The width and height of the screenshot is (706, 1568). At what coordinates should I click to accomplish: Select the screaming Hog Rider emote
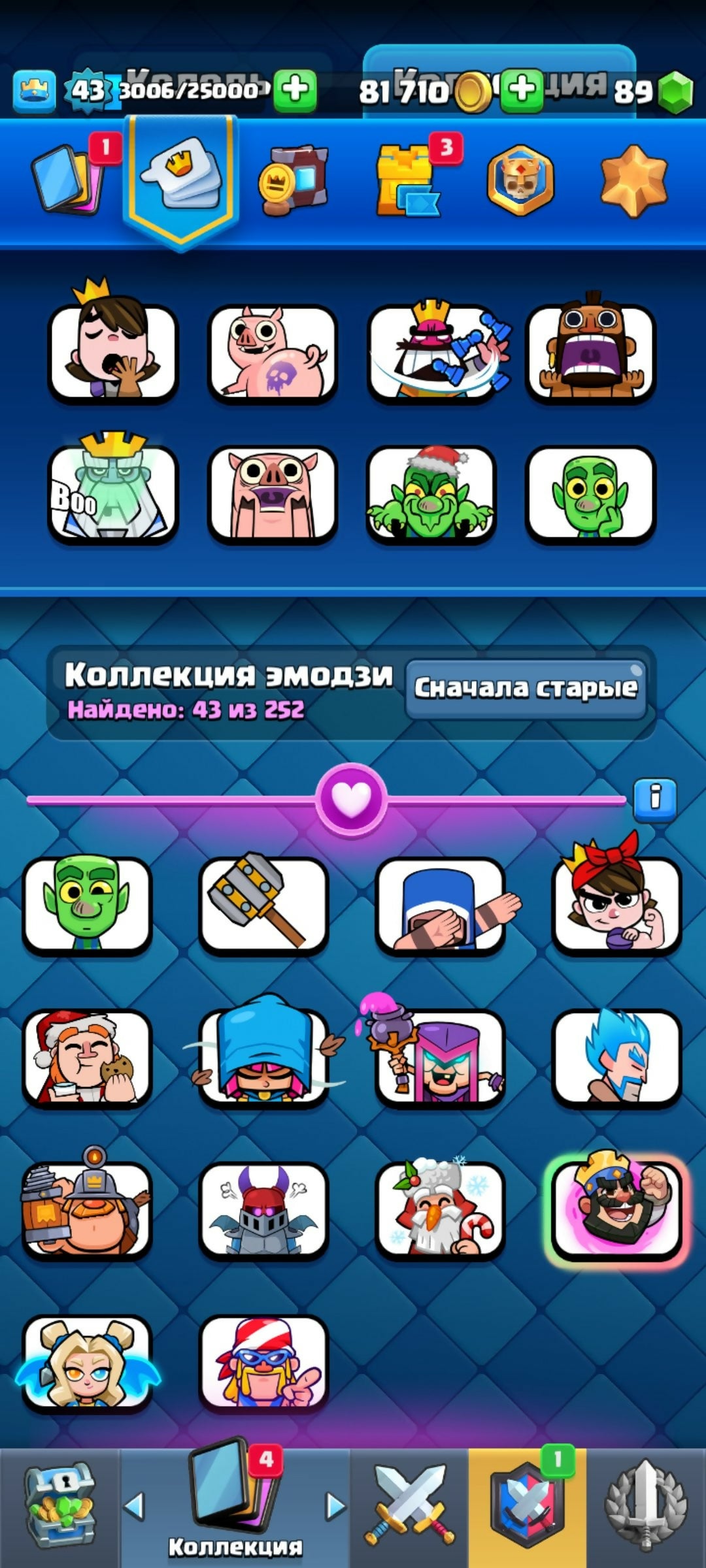pos(590,351)
